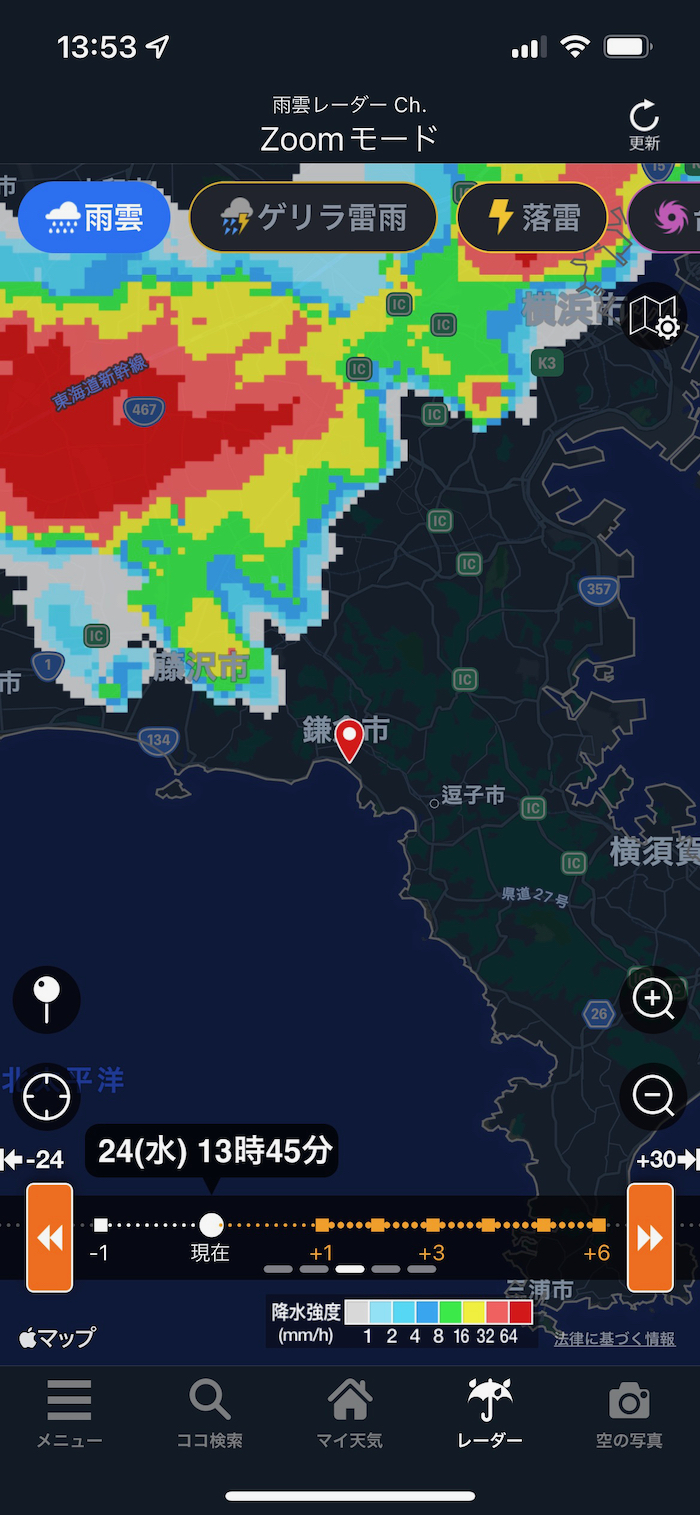The width and height of the screenshot is (700, 1515).
Task: Zoom in on the radar map
Action: coord(653,999)
